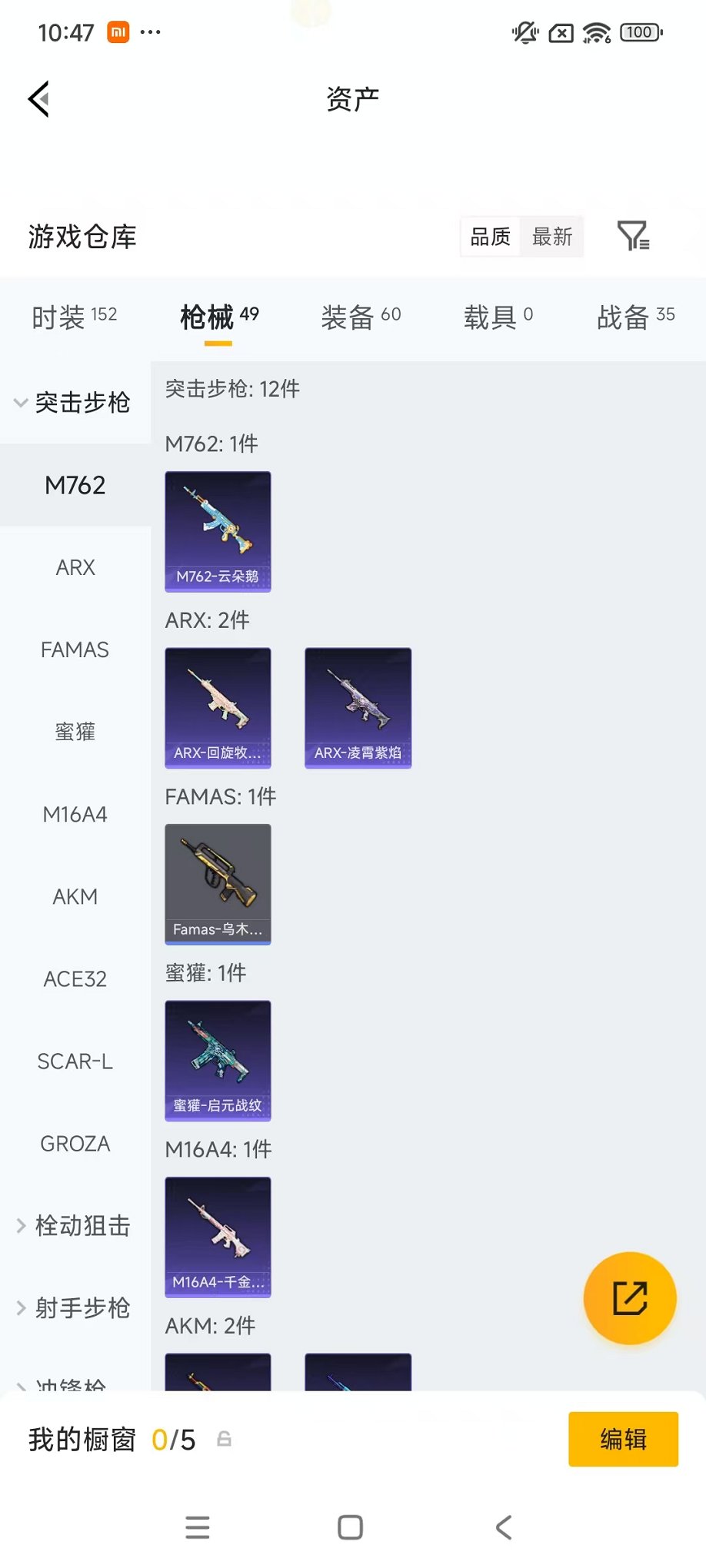The height and width of the screenshot is (1568, 706).
Task: Sort the warehouse by 最新
Action: click(551, 237)
